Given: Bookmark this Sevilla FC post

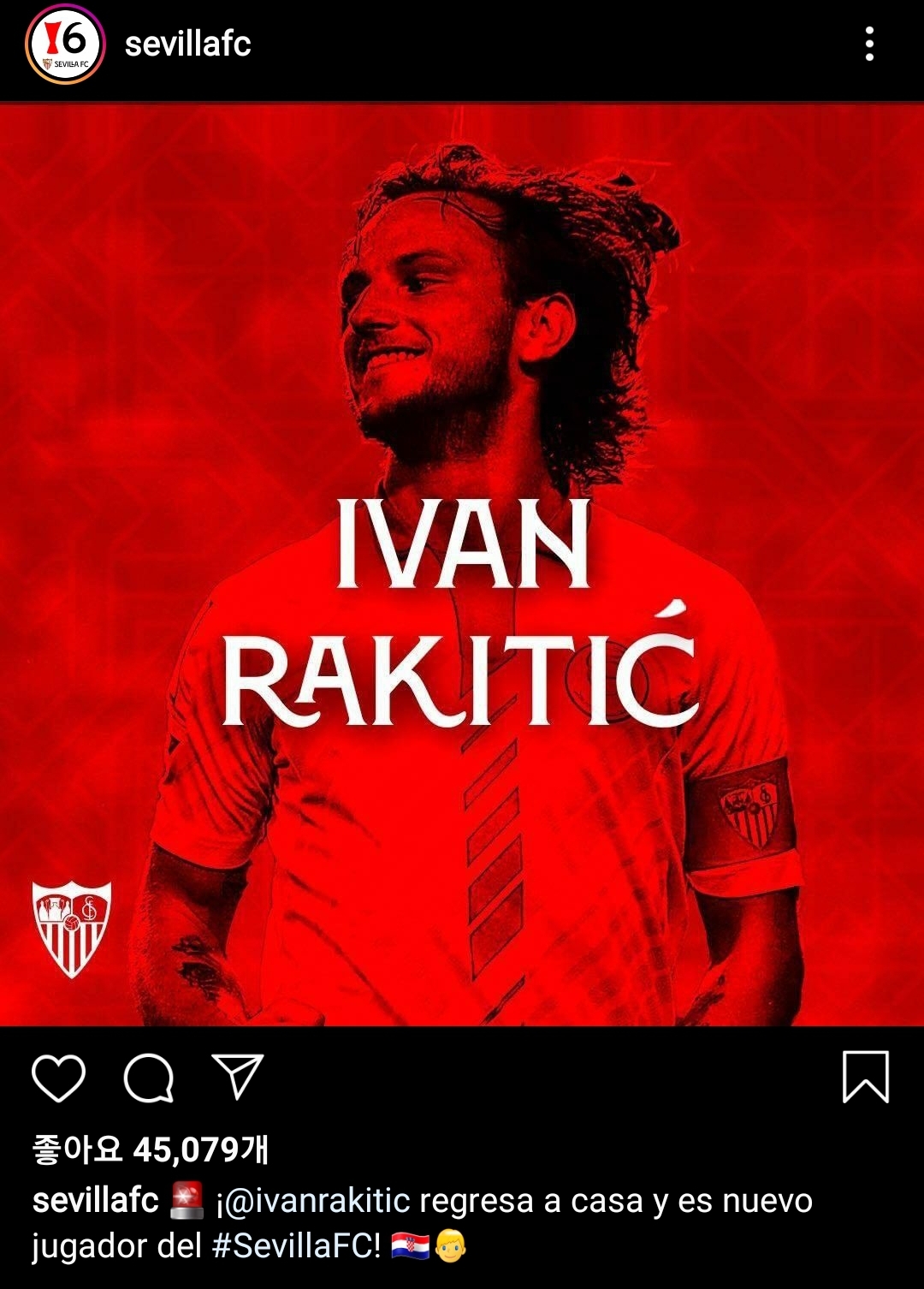Looking at the screenshot, I should coord(865,1077).
